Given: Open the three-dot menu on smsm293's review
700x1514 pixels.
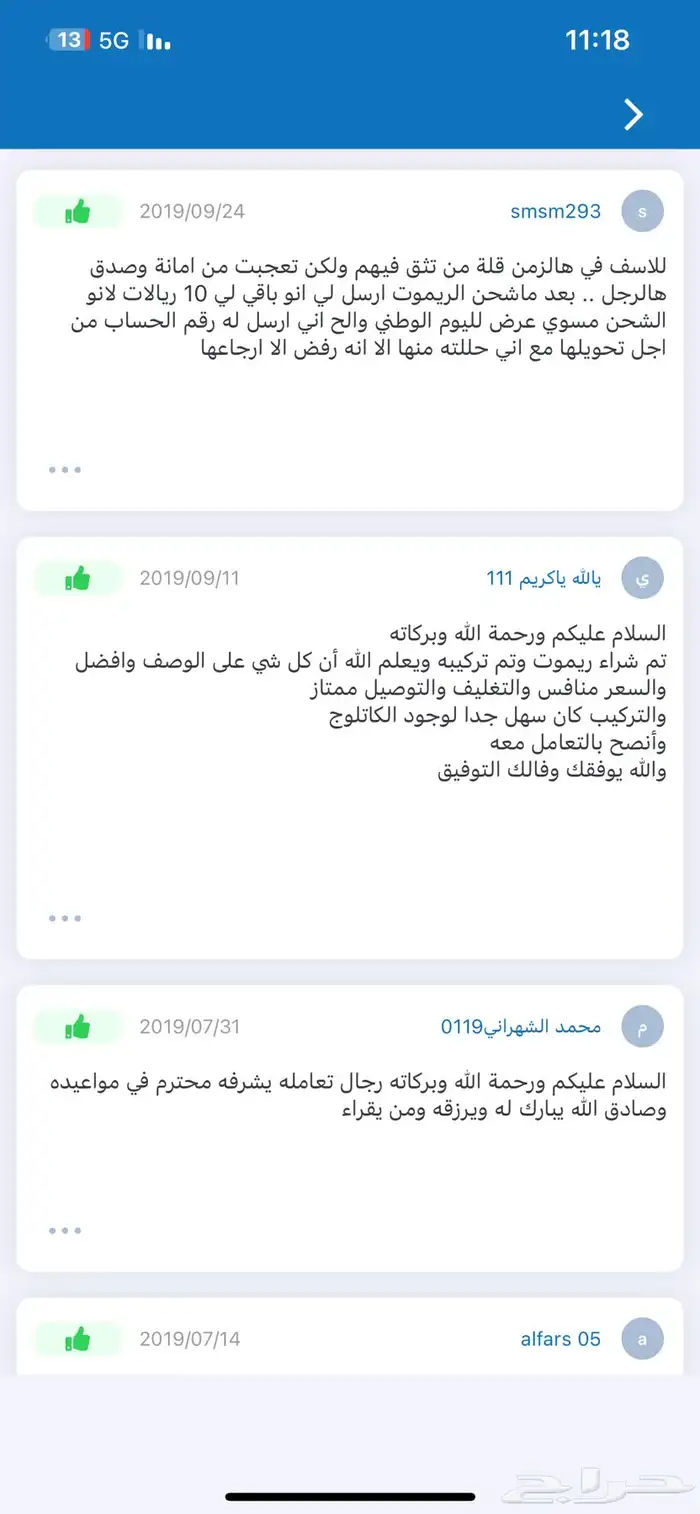Looking at the screenshot, I should 65,469.
